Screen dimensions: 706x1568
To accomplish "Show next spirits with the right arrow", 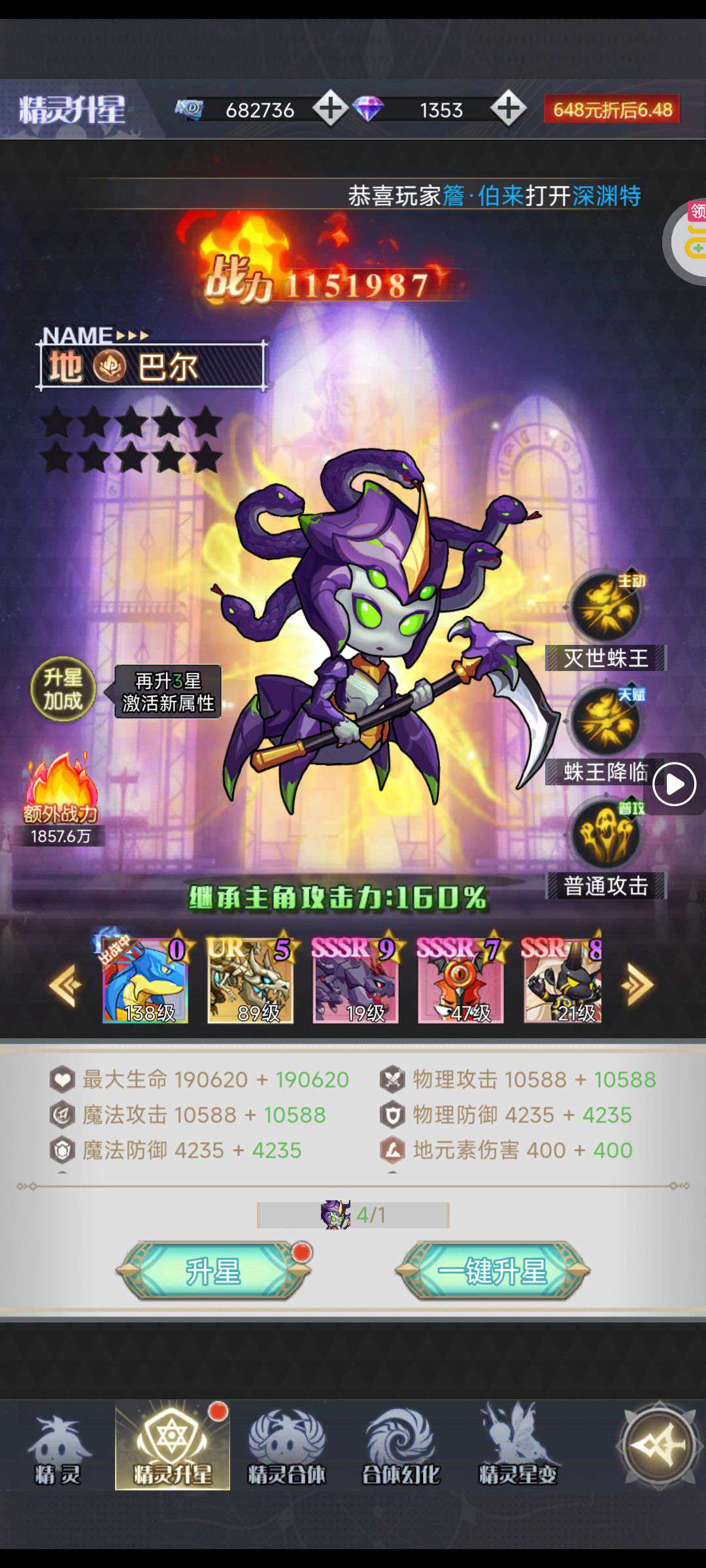I will pyautogui.click(x=639, y=985).
